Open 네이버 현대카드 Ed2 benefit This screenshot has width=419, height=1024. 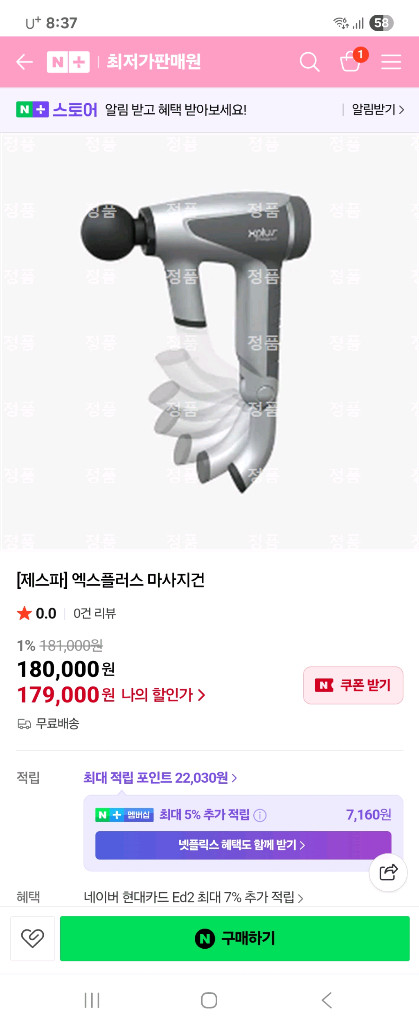194,897
